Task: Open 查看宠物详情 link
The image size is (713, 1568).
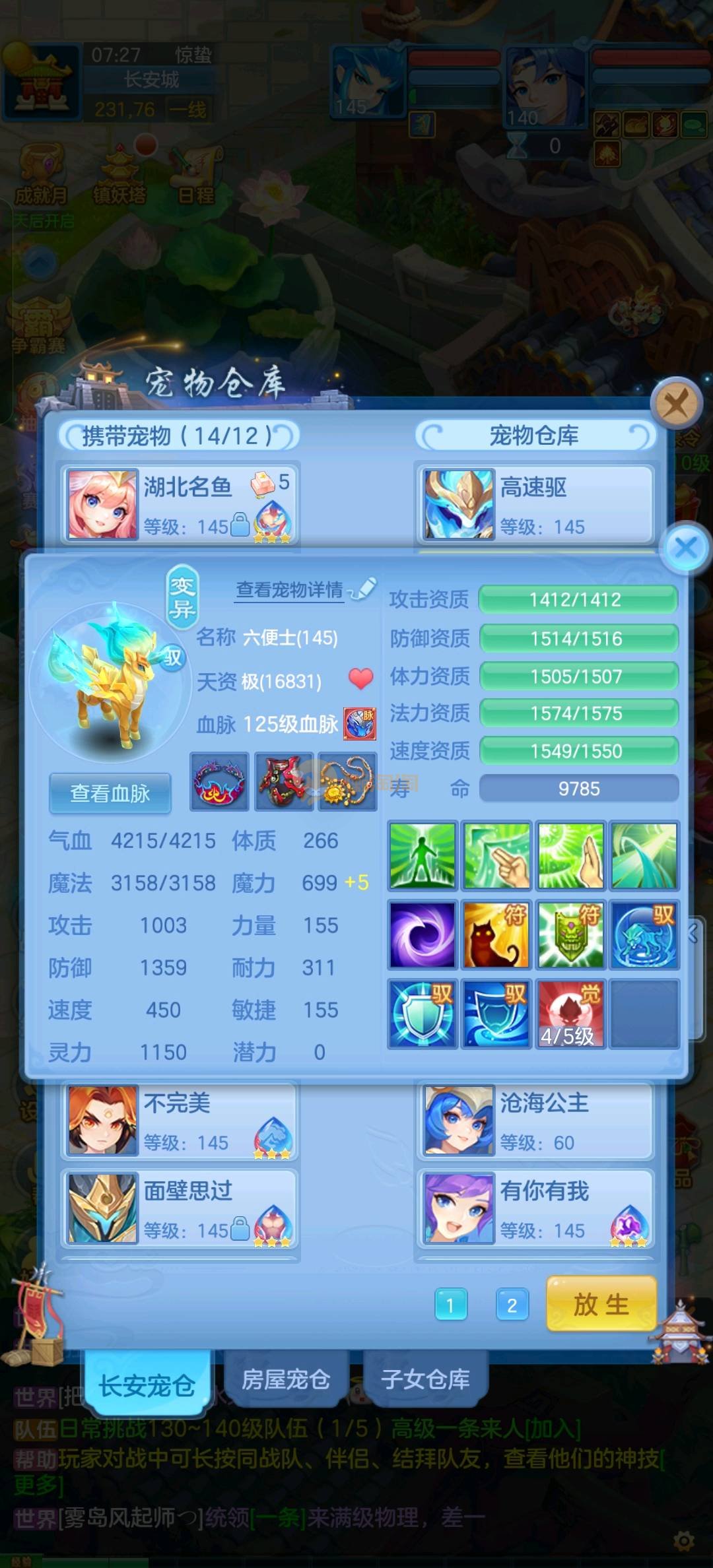Action: [x=290, y=589]
